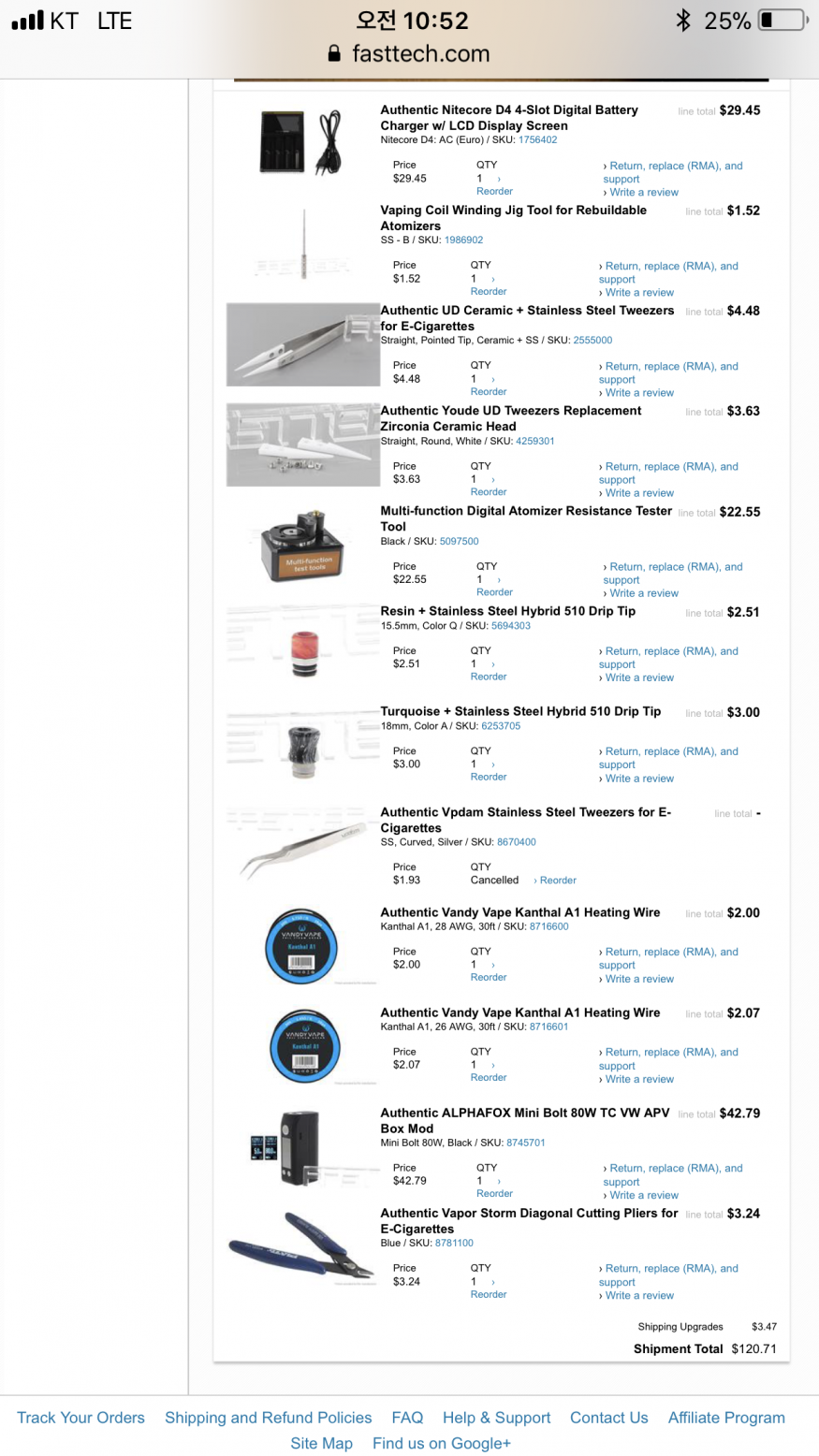
Task: Write a review for Resin Drip Tip
Action: (638, 678)
